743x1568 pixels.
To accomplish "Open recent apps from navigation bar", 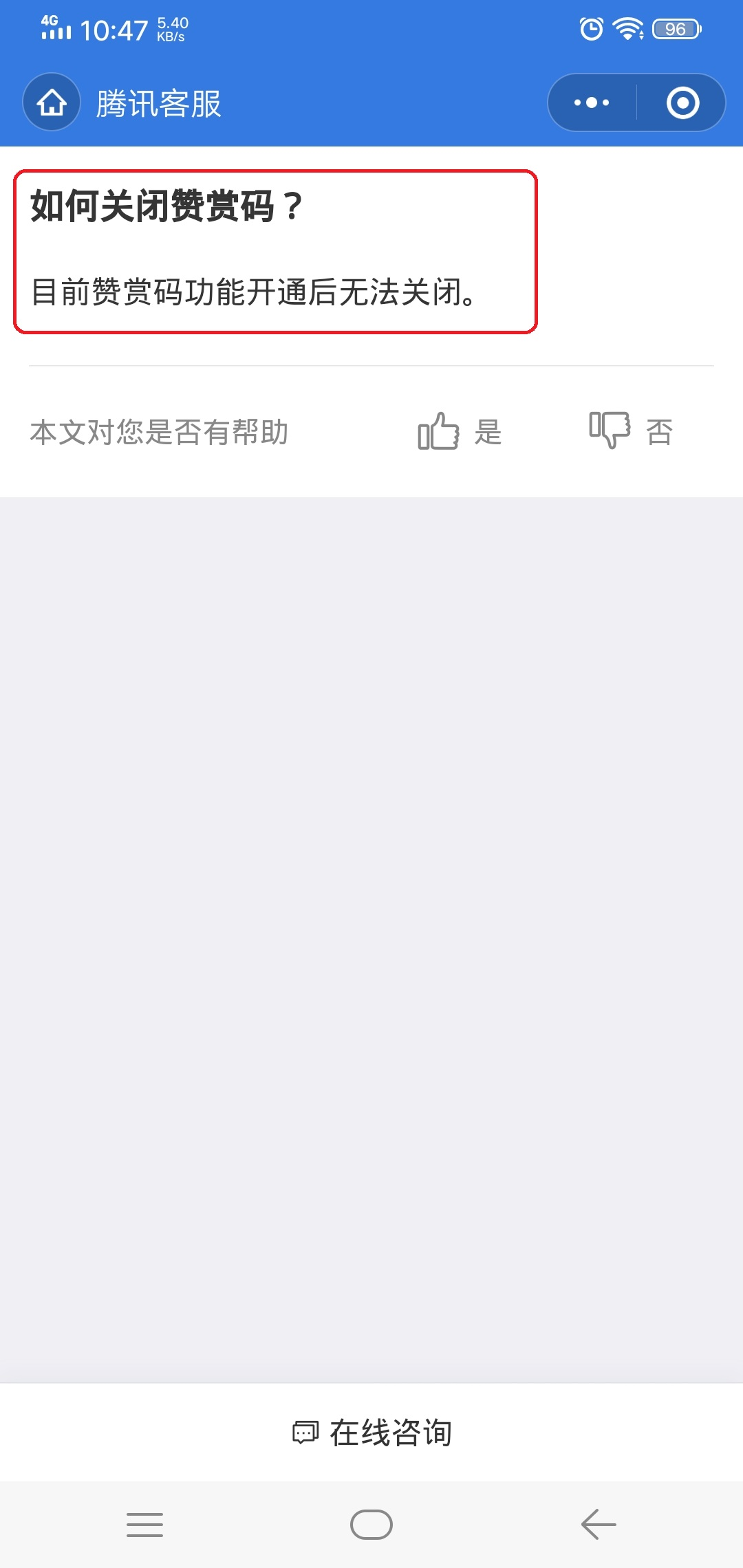I will [144, 1525].
